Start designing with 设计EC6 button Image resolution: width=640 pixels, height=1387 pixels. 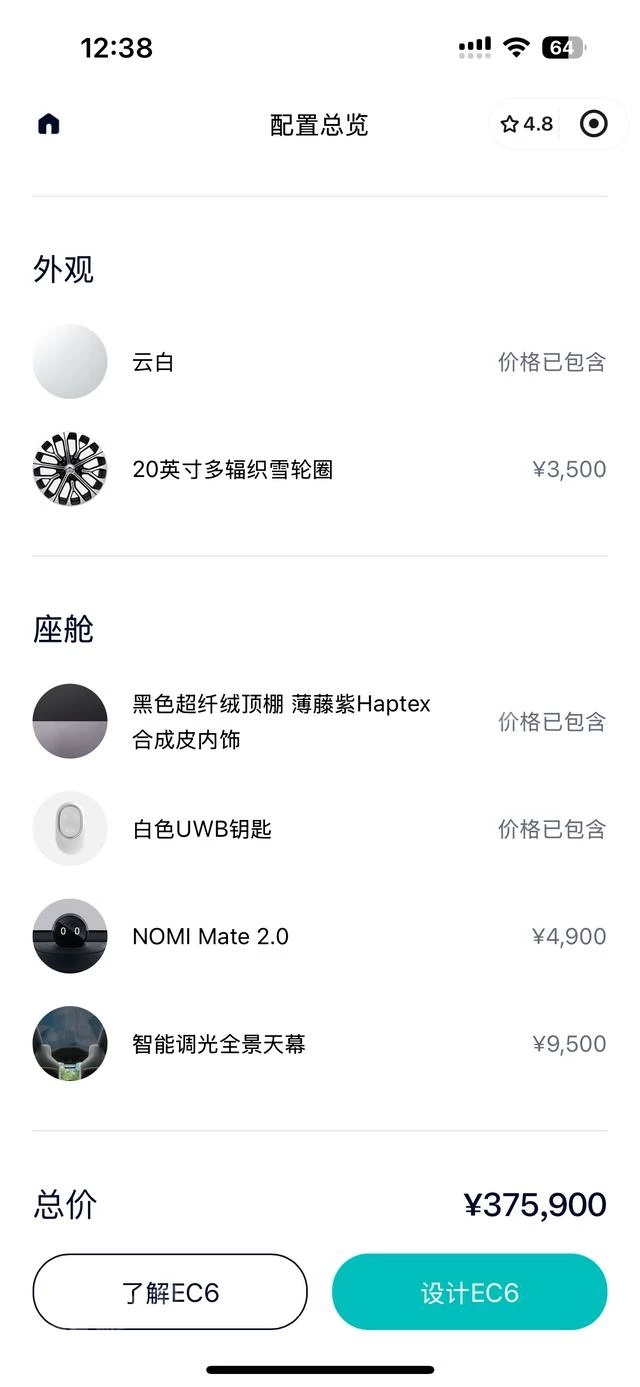coord(470,1292)
